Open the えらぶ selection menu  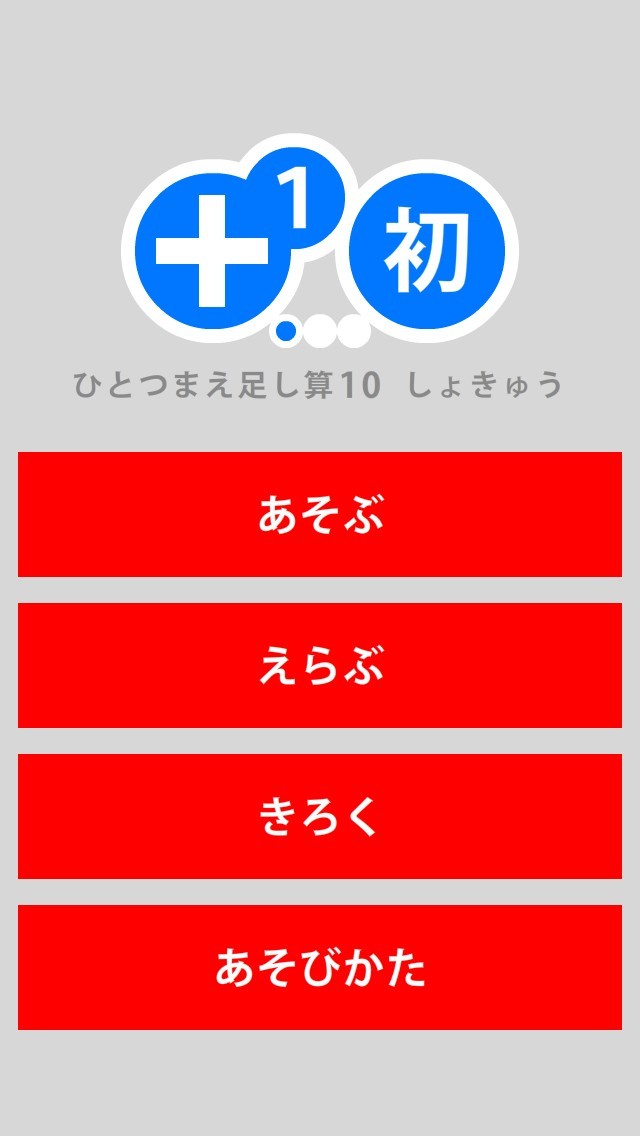(320, 665)
